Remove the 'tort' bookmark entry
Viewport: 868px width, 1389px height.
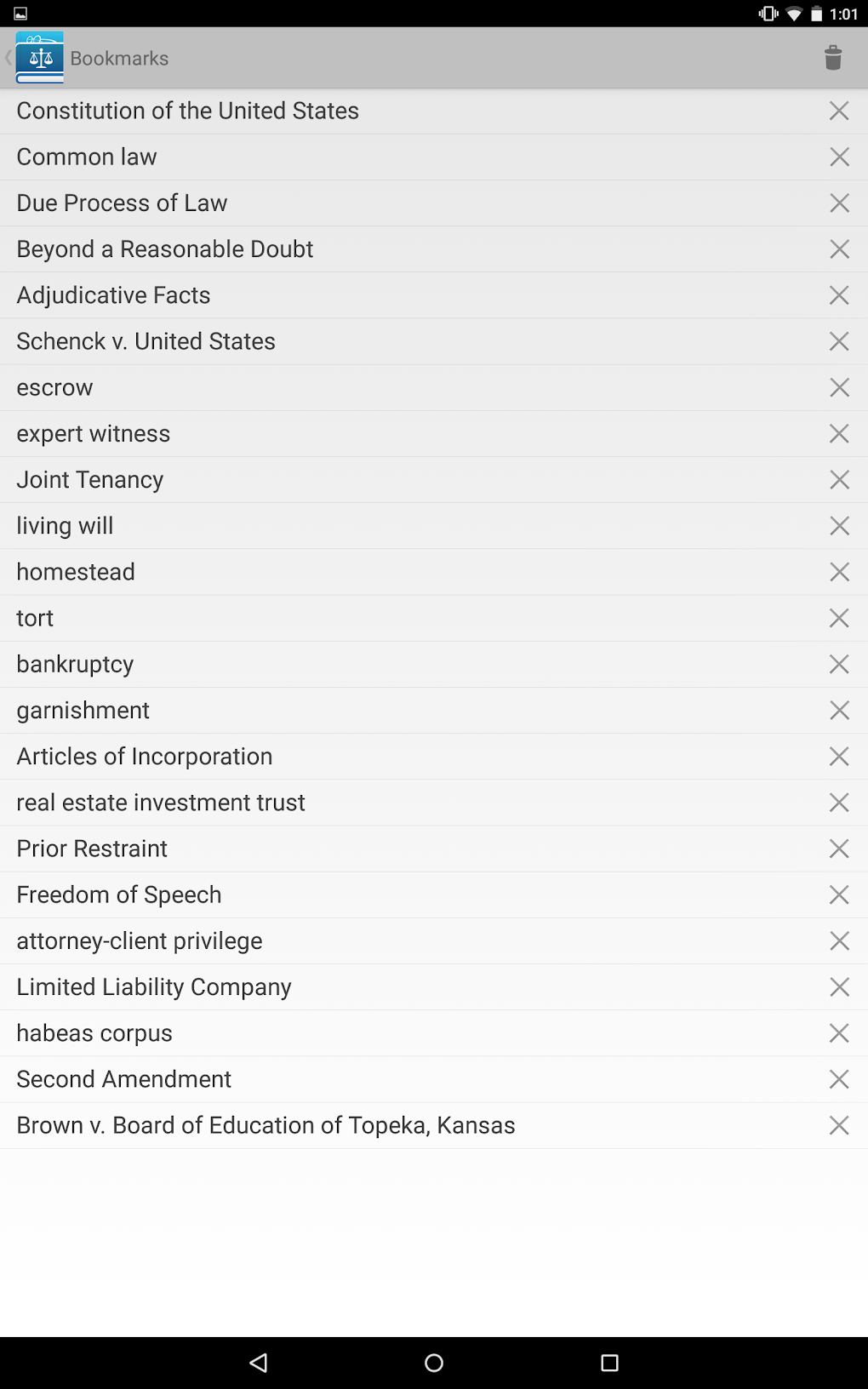[x=839, y=618]
